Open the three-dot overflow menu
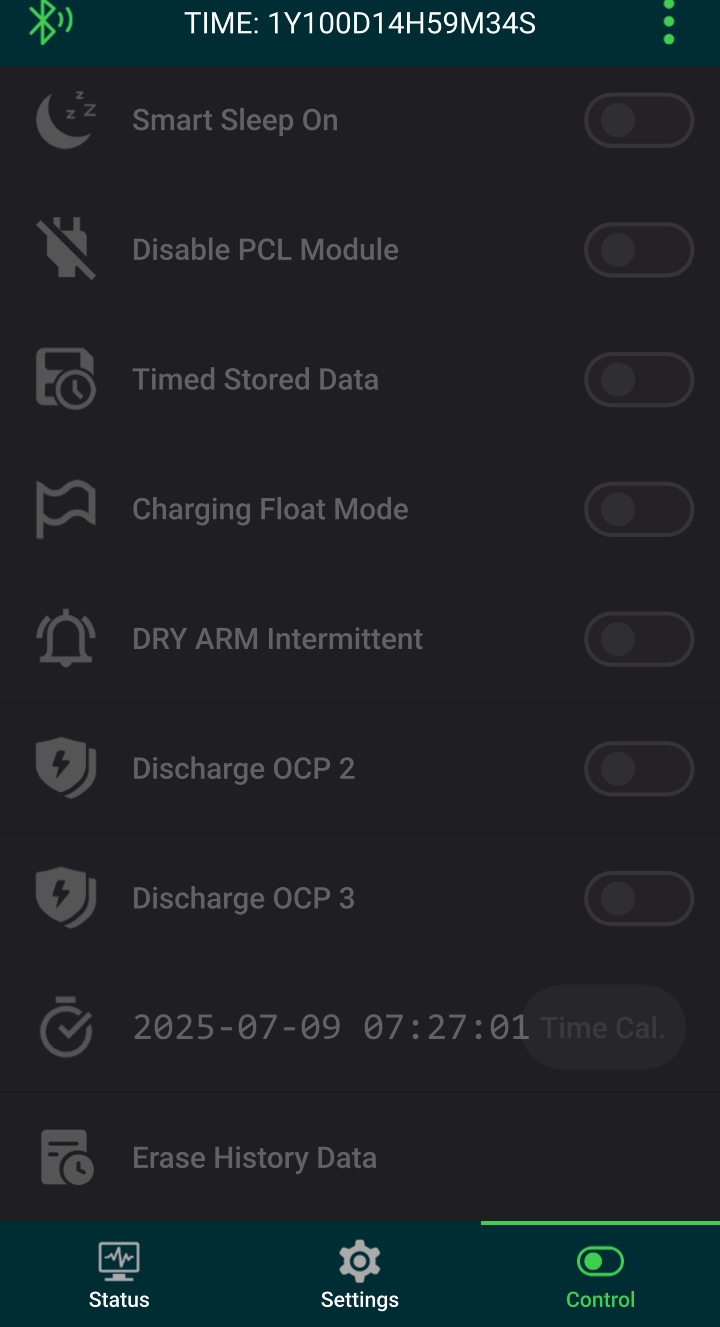 [x=669, y=22]
